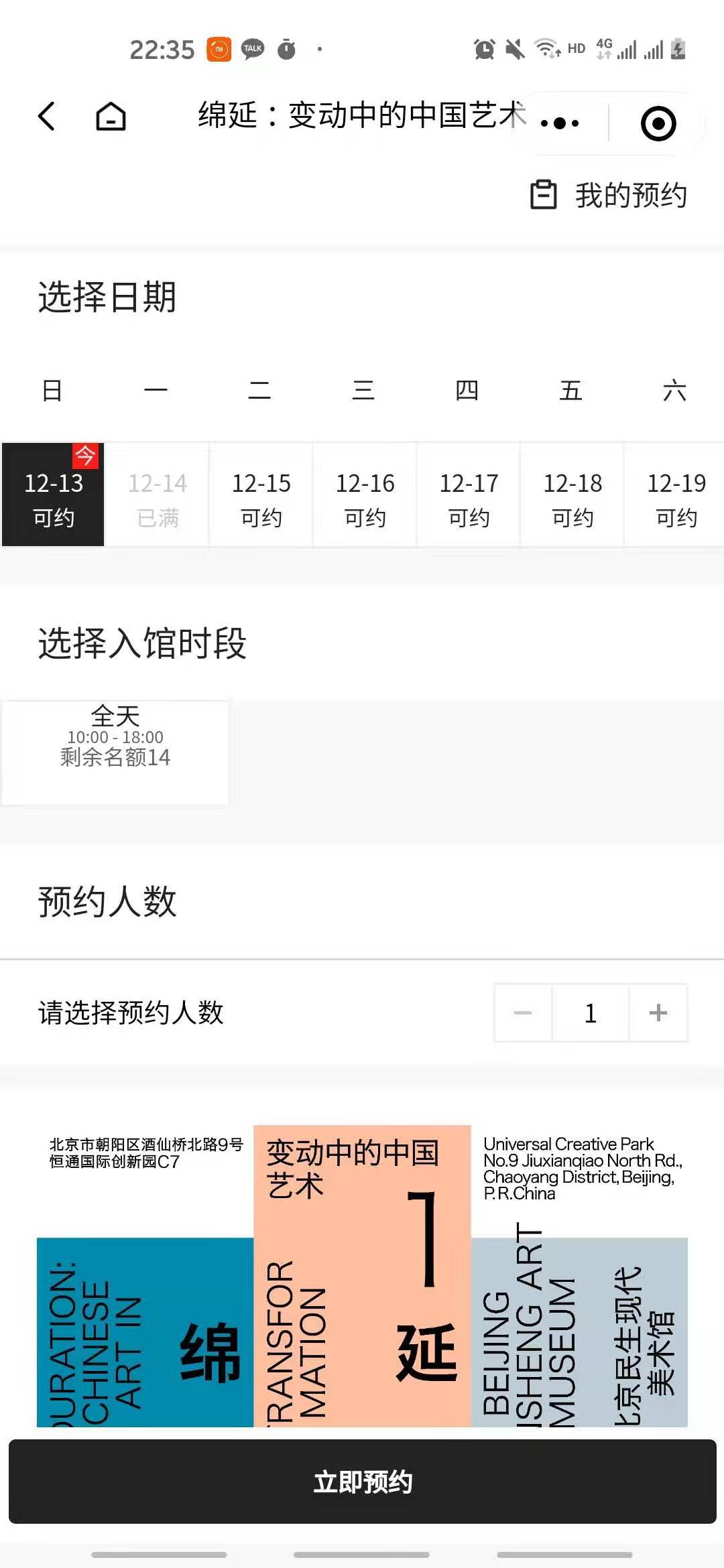Choose the 12-19 Saturday date slot
Image resolution: width=724 pixels, height=1568 pixels.
click(x=677, y=496)
